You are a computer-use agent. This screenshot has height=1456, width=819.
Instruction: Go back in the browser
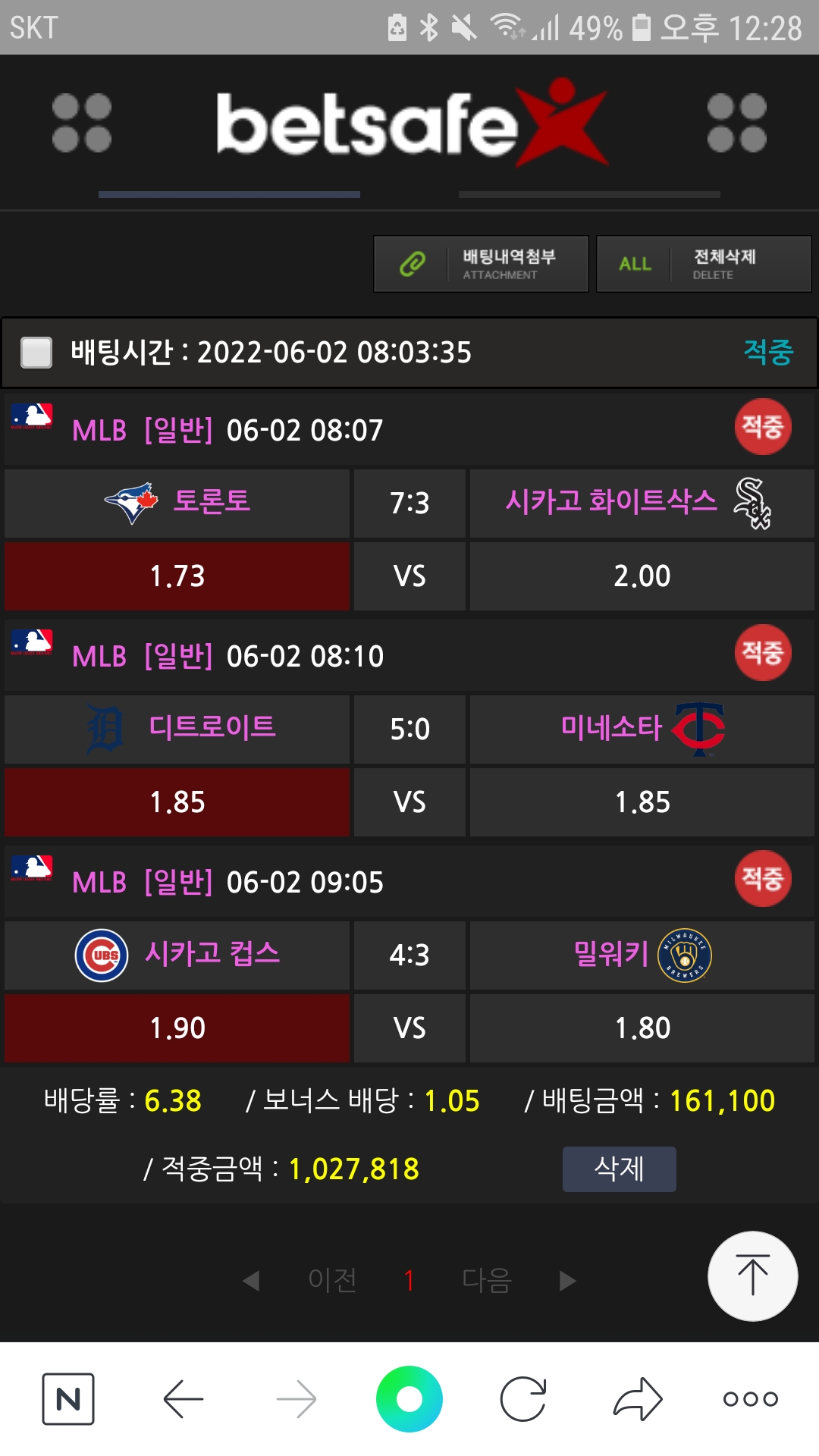184,1398
